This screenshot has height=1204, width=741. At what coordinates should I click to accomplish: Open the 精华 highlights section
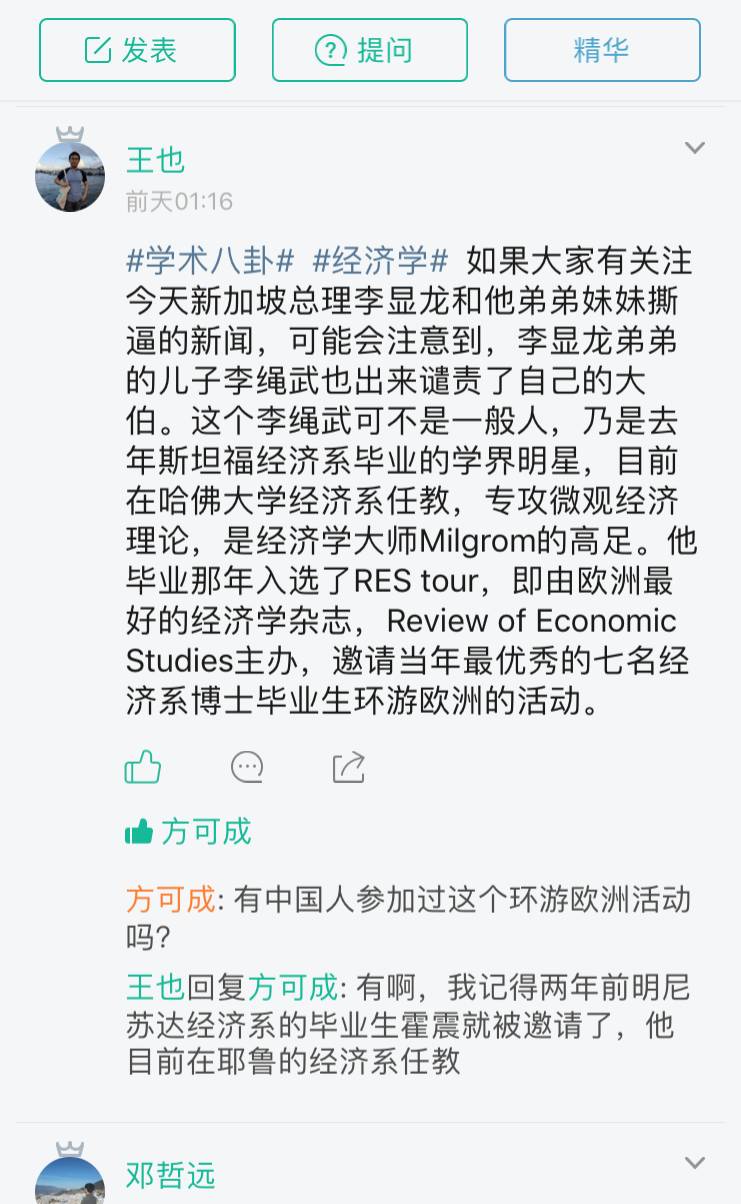[601, 50]
